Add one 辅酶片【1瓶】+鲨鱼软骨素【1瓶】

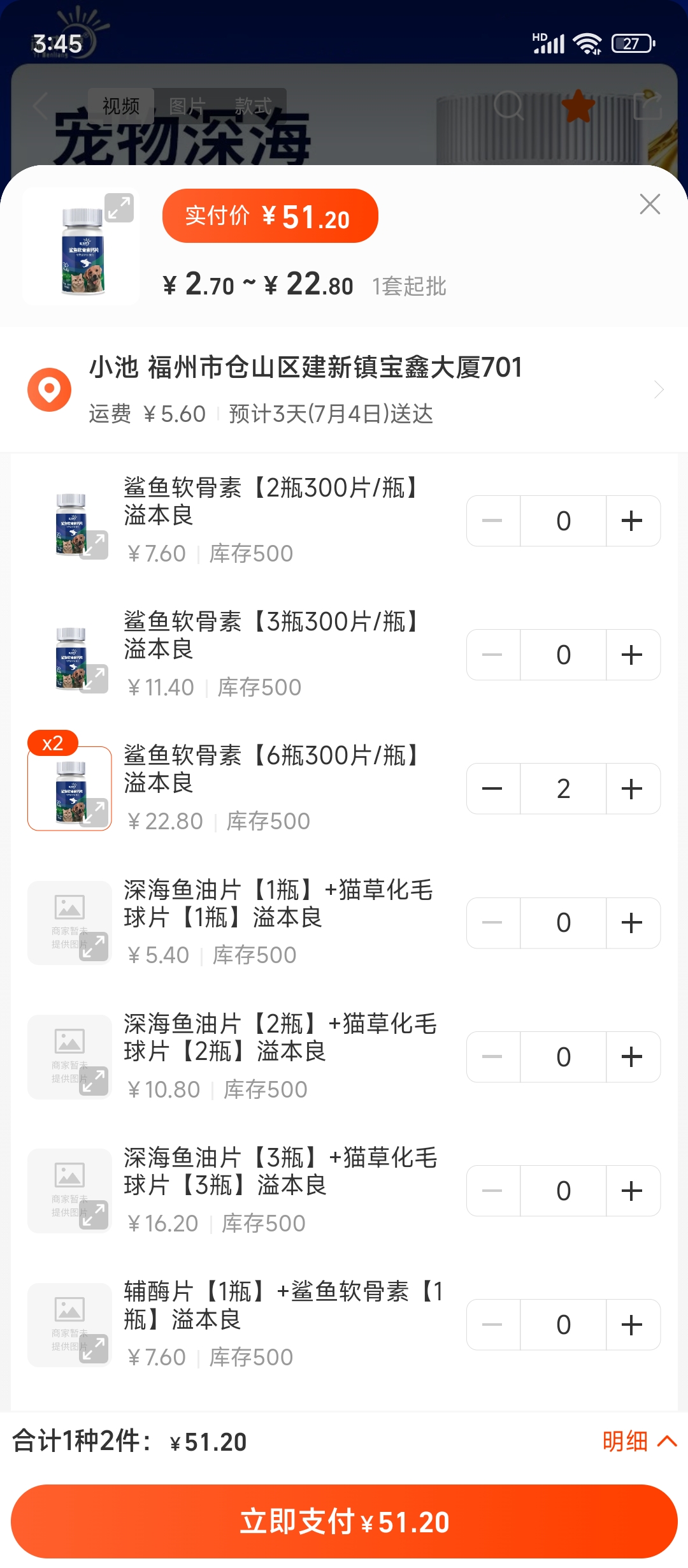(632, 1325)
